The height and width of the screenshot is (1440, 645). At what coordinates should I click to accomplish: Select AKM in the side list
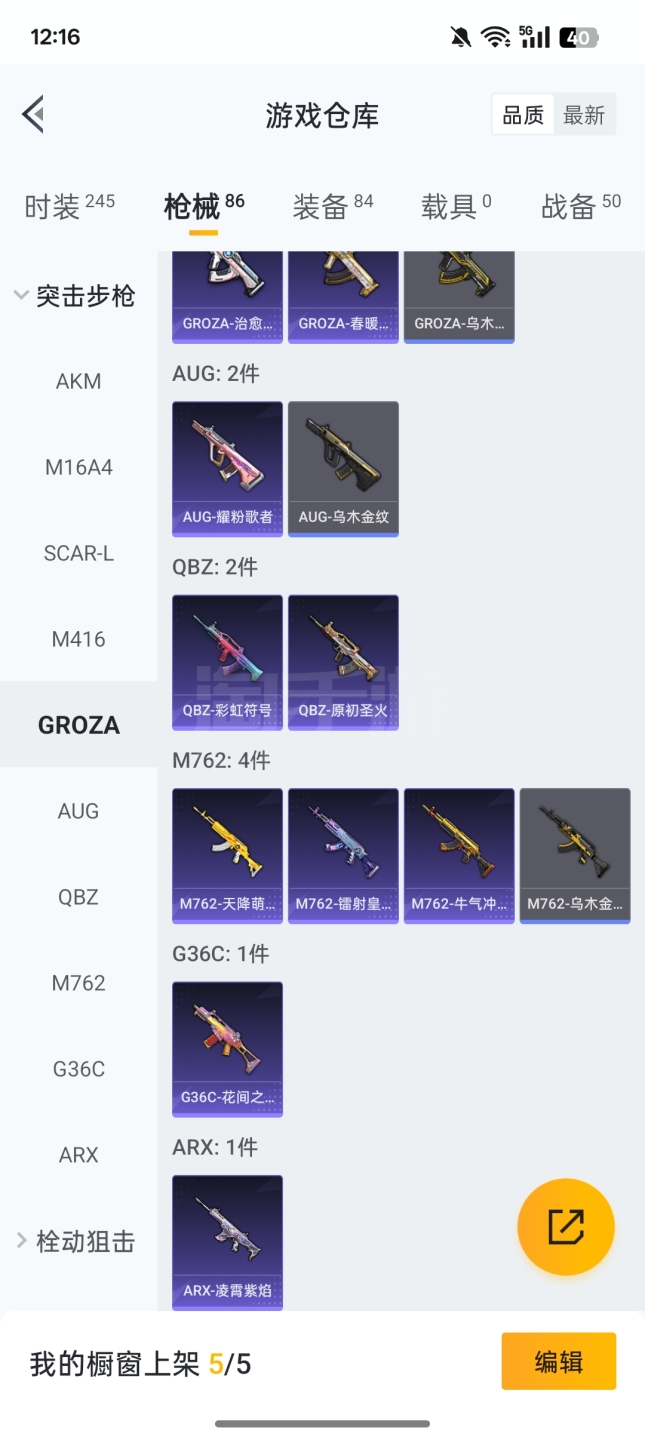click(x=78, y=381)
